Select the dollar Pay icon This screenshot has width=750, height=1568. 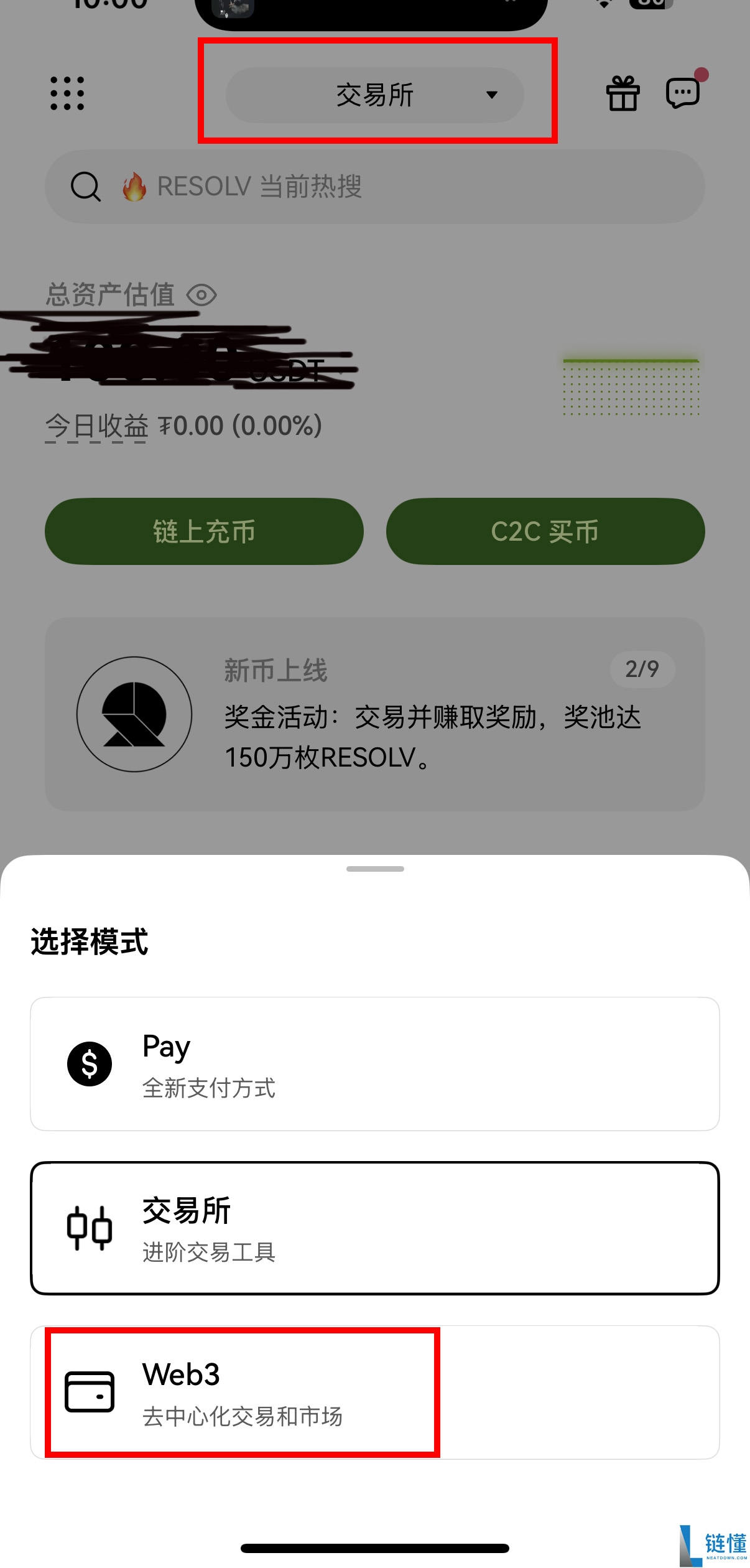click(89, 1064)
